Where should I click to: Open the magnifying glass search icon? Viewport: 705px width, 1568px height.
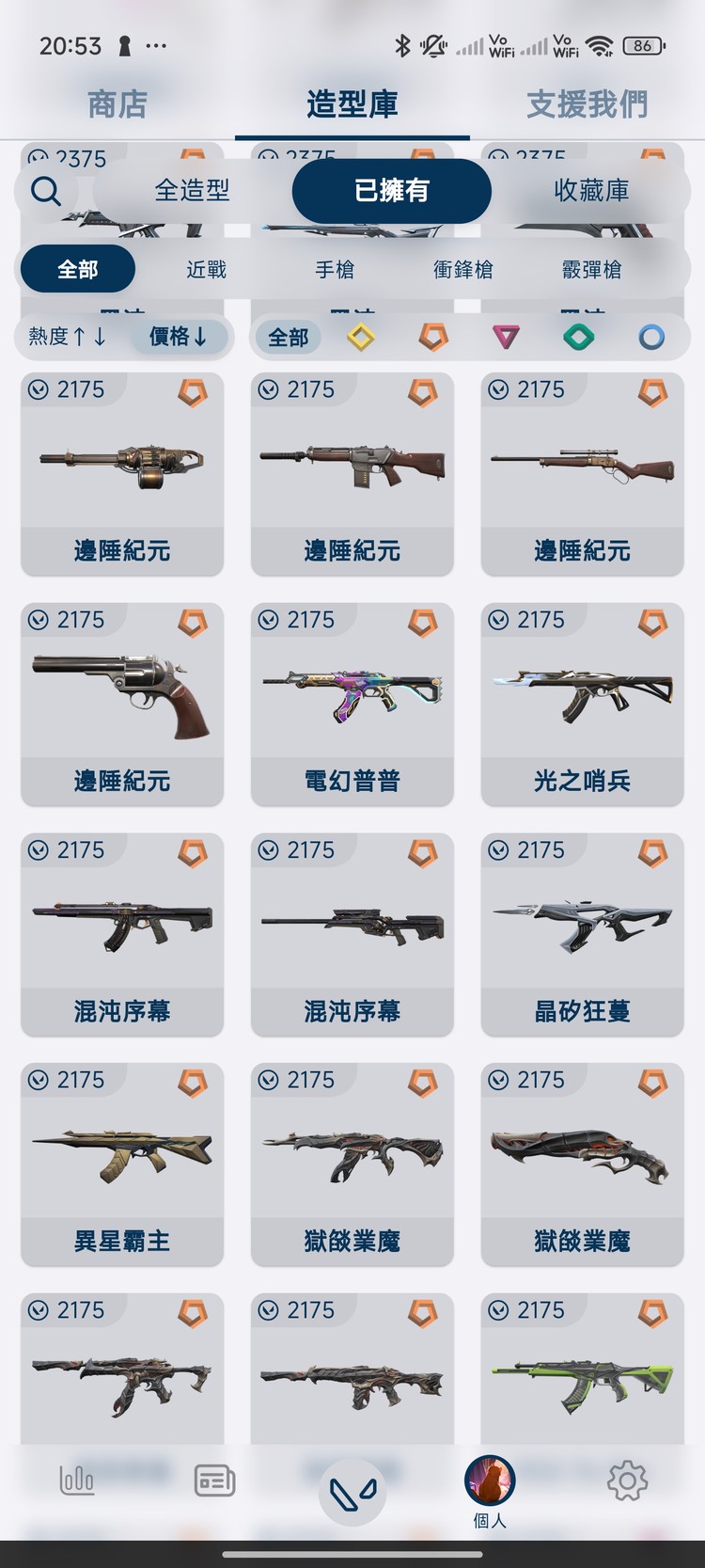[x=45, y=191]
